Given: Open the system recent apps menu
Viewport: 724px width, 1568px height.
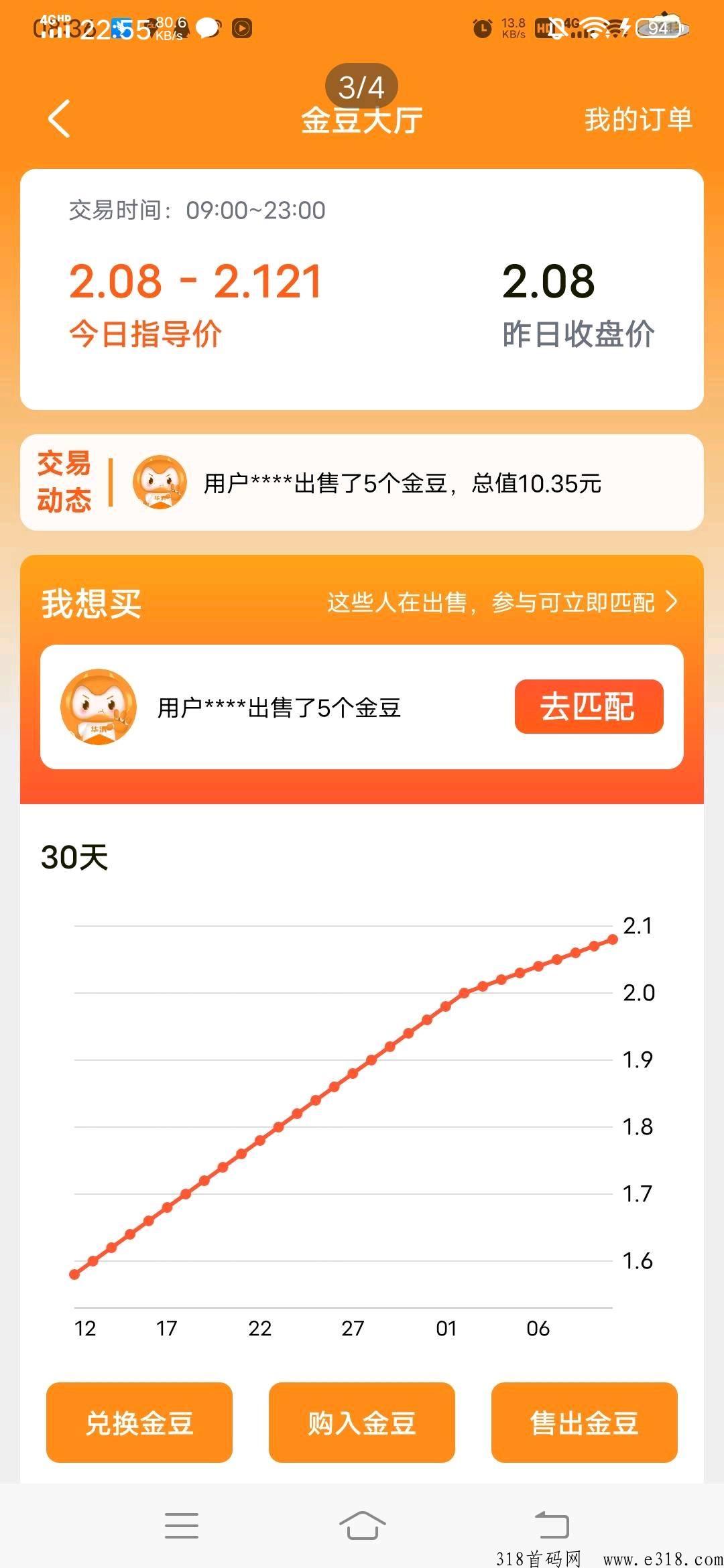Looking at the screenshot, I should [x=182, y=1526].
